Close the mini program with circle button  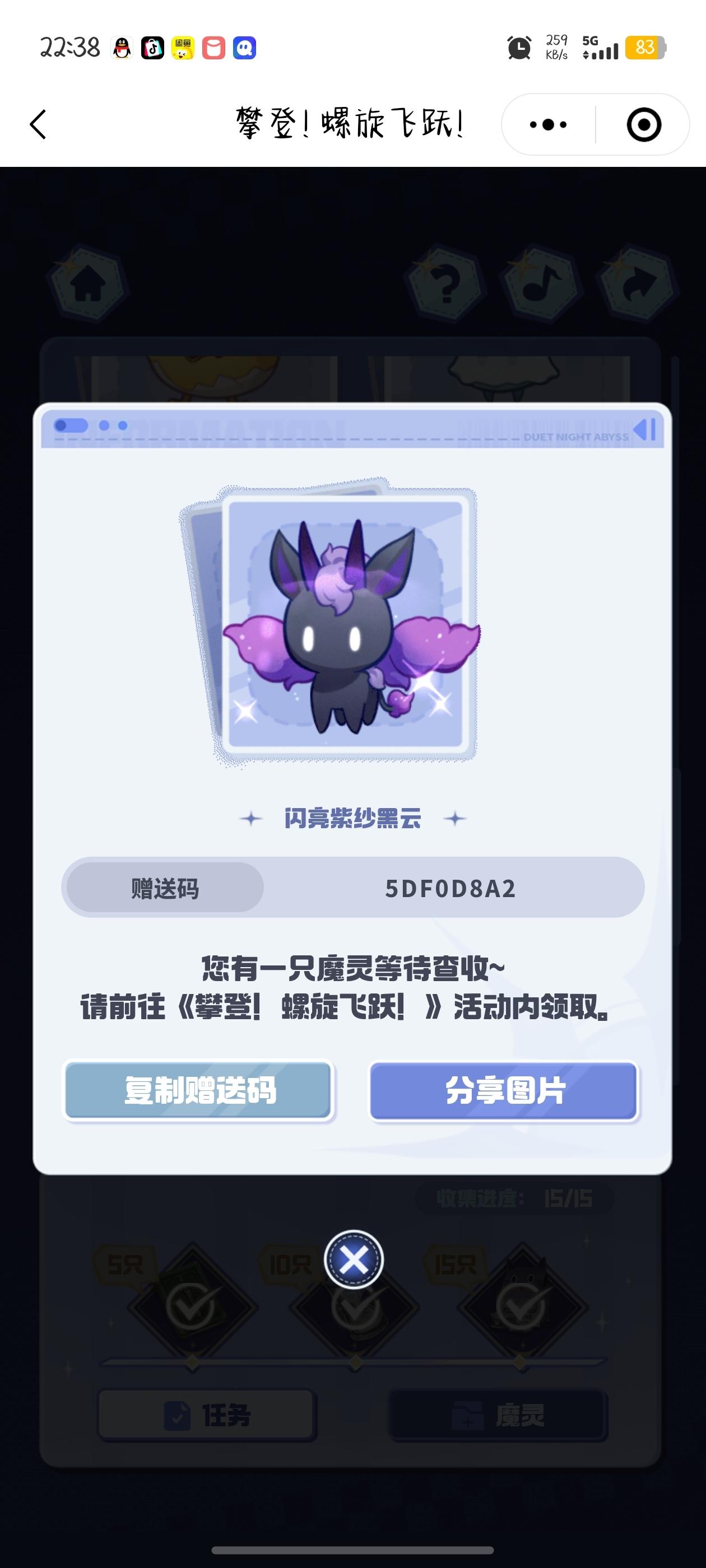click(x=643, y=125)
